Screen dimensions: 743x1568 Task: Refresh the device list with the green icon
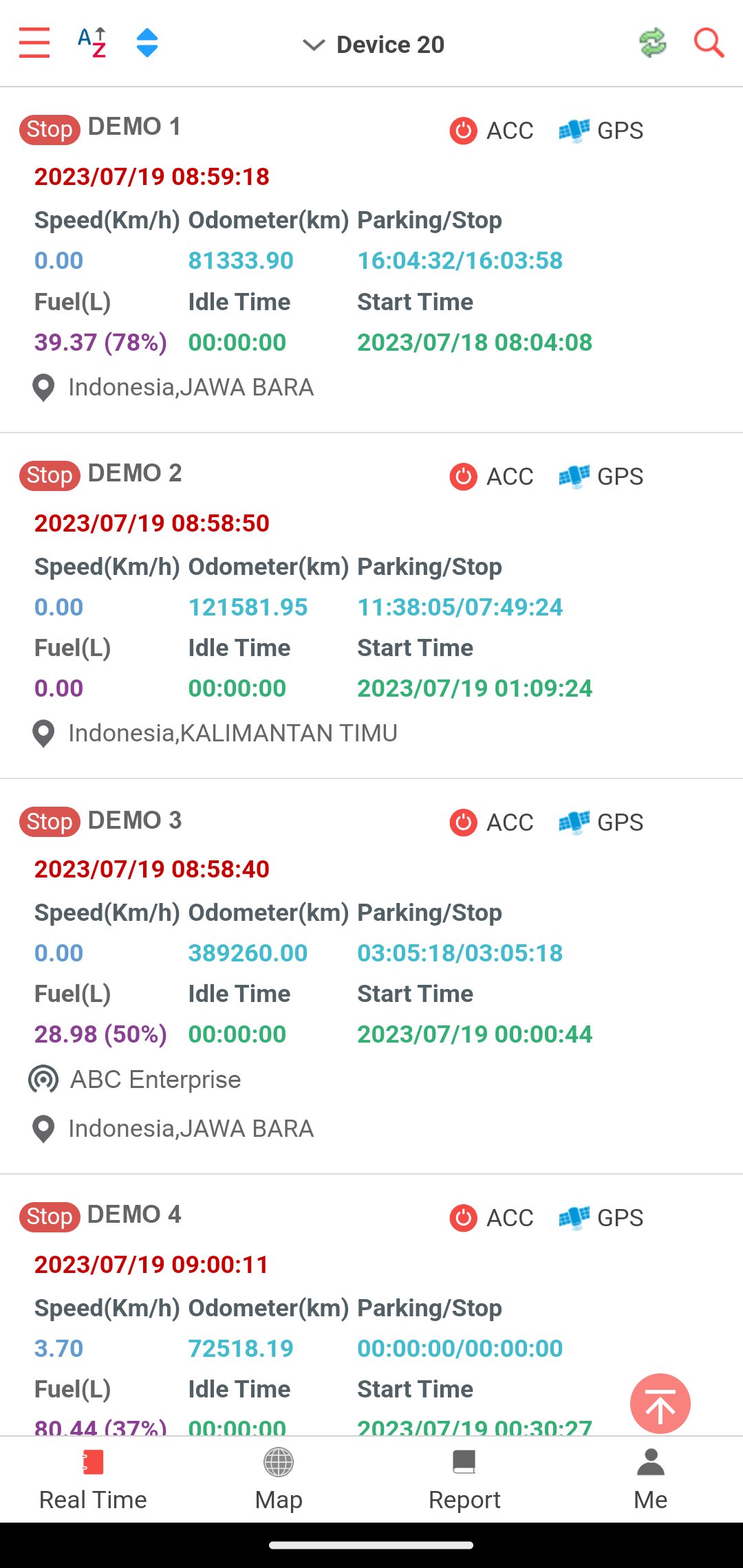tap(652, 43)
